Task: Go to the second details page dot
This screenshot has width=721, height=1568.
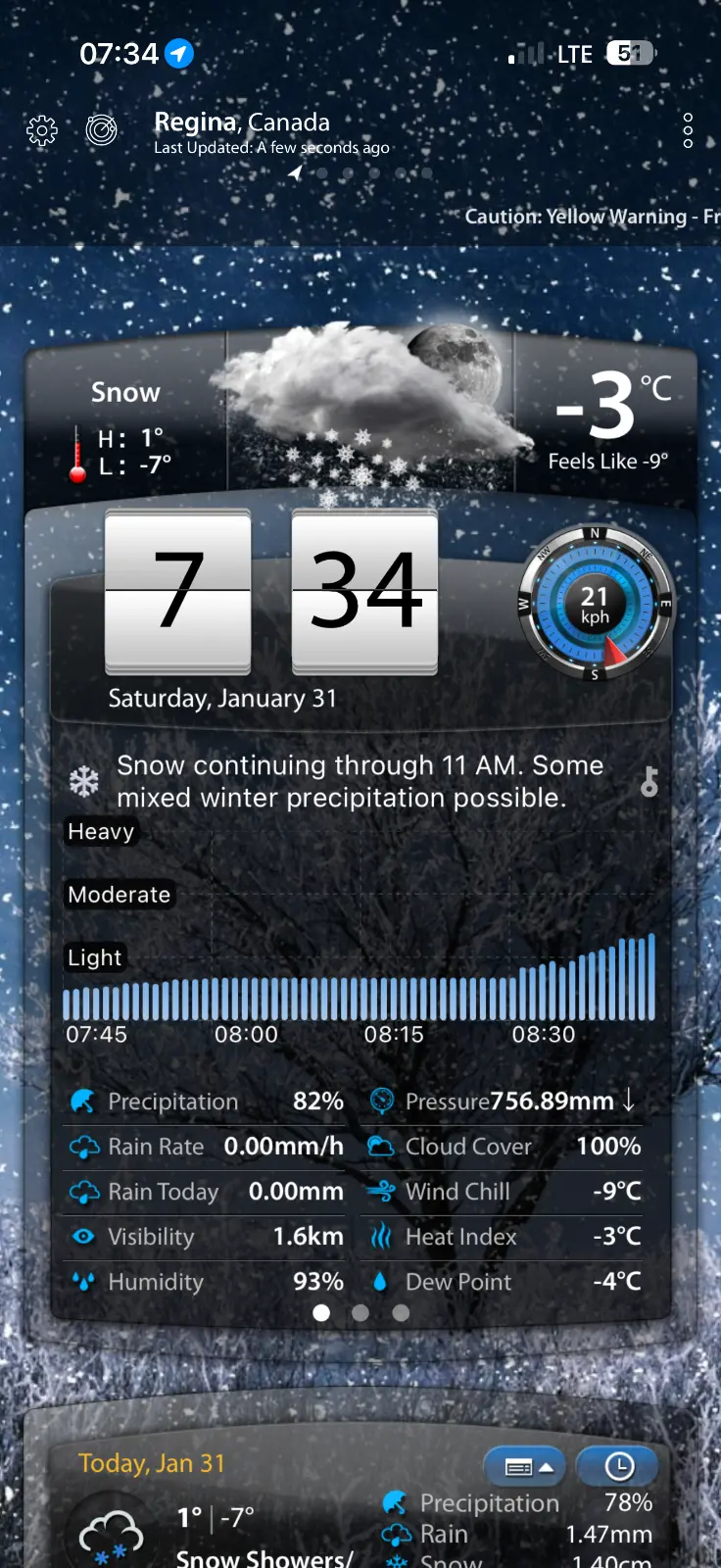Action: [x=360, y=1313]
